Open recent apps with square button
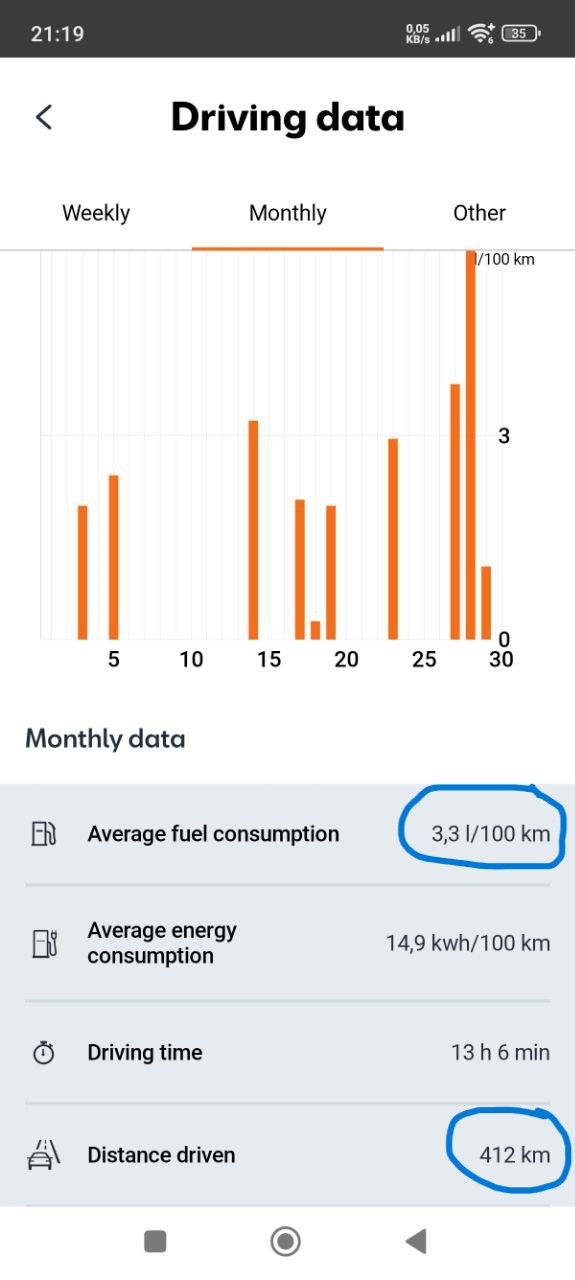This screenshot has height=1280, width=575. 155,1242
